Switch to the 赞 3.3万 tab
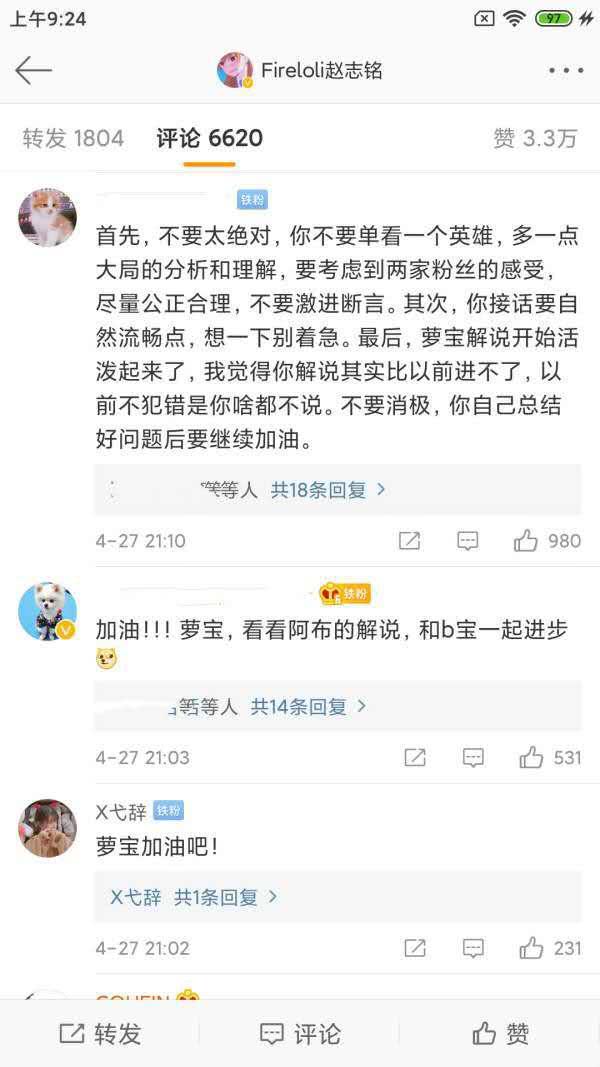Image resolution: width=600 pixels, height=1067 pixels. 535,138
